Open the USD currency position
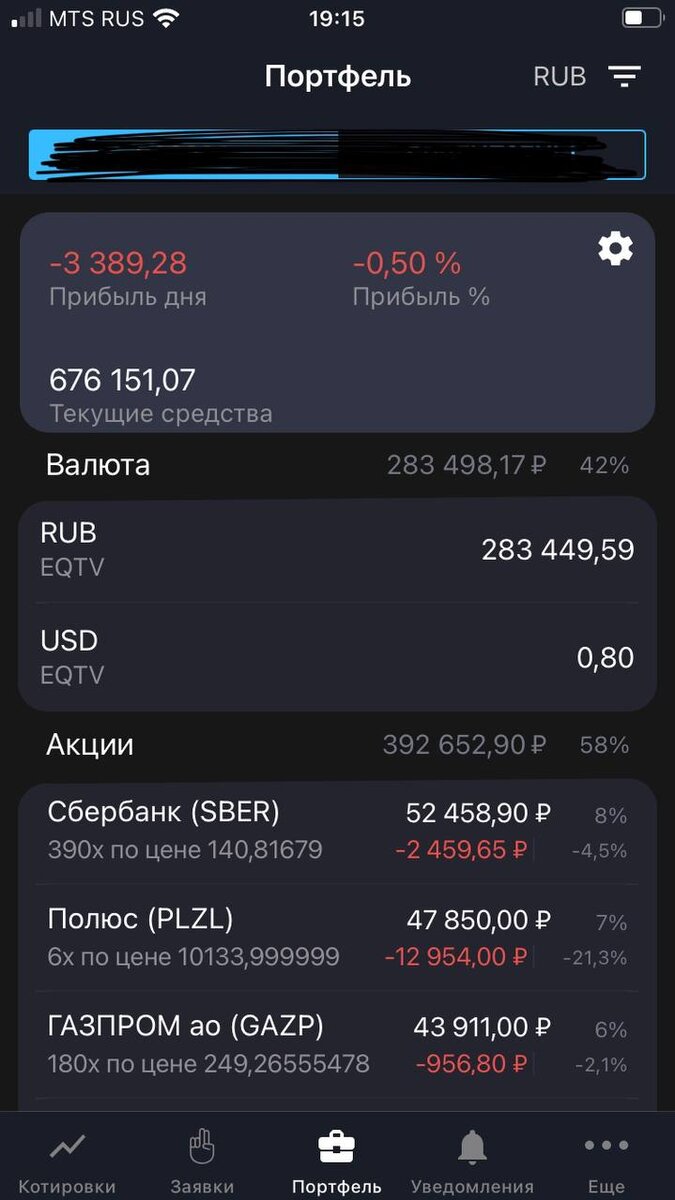This screenshot has height=1200, width=675. [337, 657]
